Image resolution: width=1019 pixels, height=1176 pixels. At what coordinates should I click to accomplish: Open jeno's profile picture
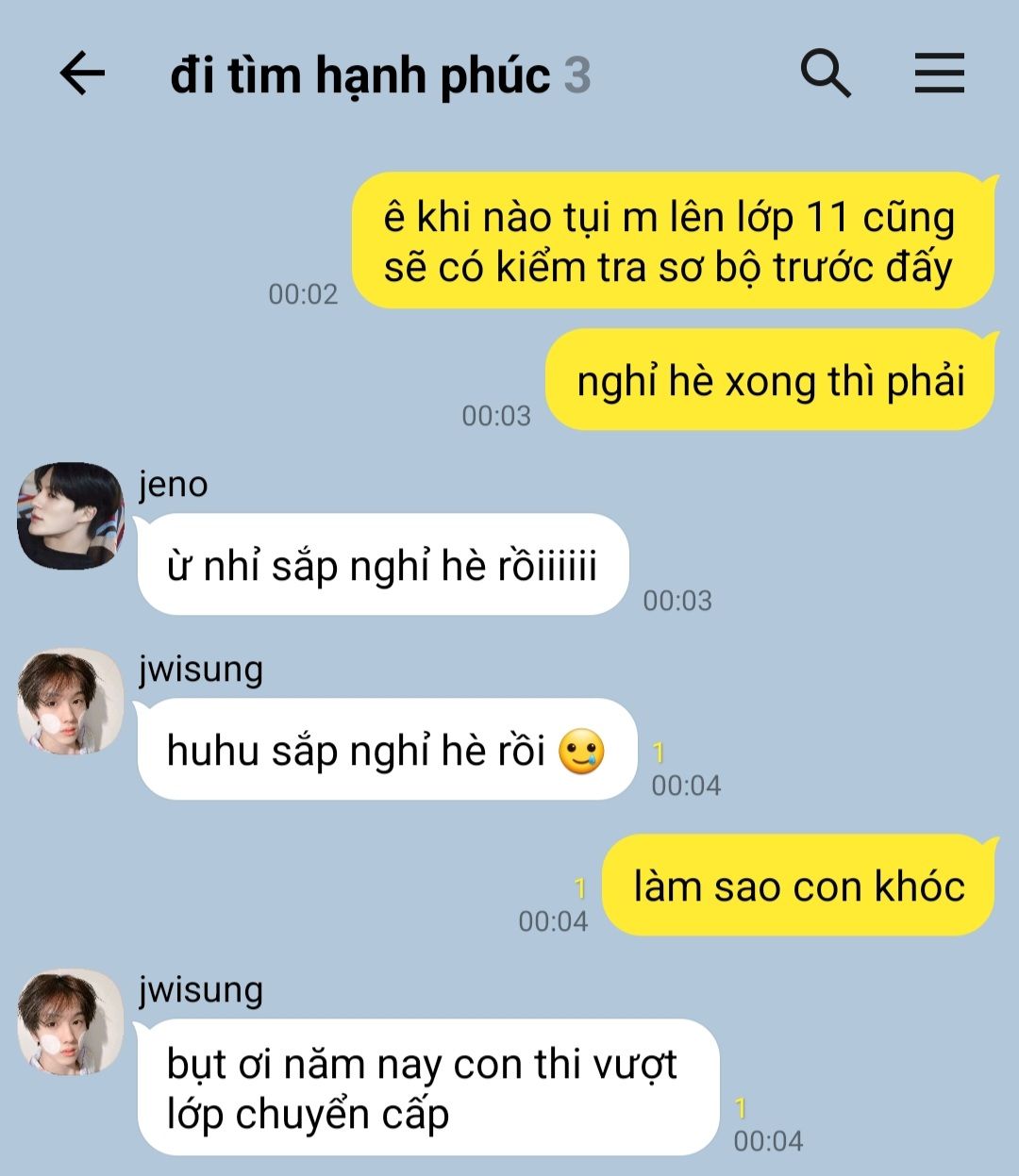point(71,515)
